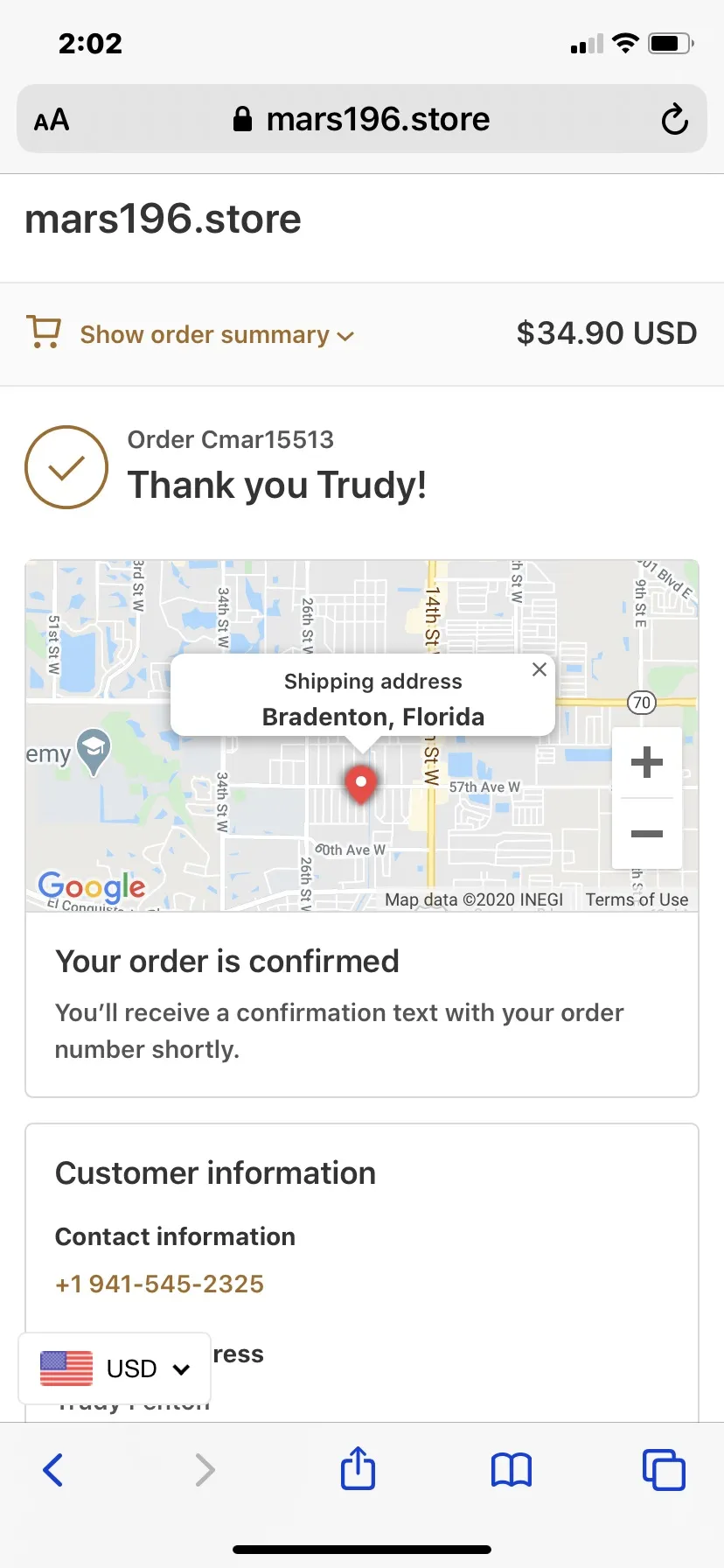The image size is (724, 1568).
Task: Open Safari bookmarks
Action: [x=512, y=1470]
